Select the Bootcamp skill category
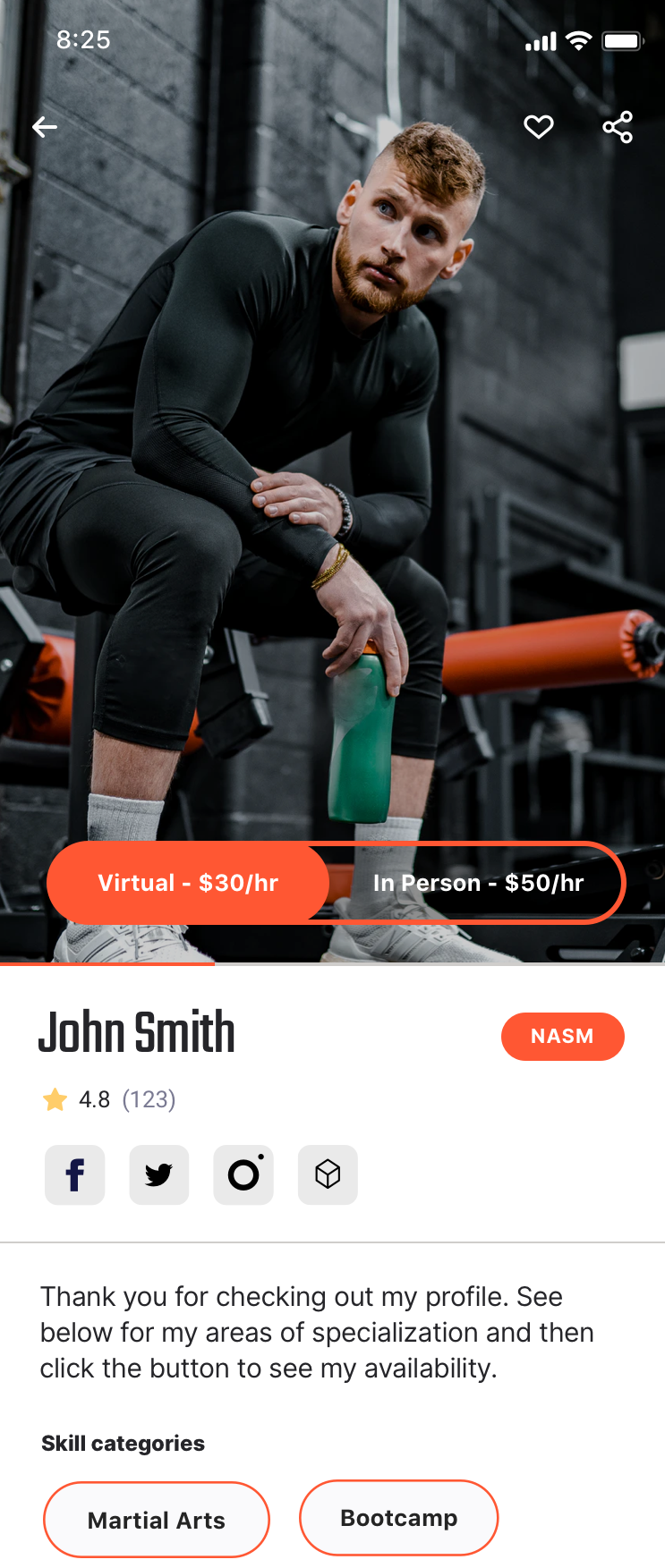The height and width of the screenshot is (1568, 665). pyautogui.click(x=398, y=1518)
